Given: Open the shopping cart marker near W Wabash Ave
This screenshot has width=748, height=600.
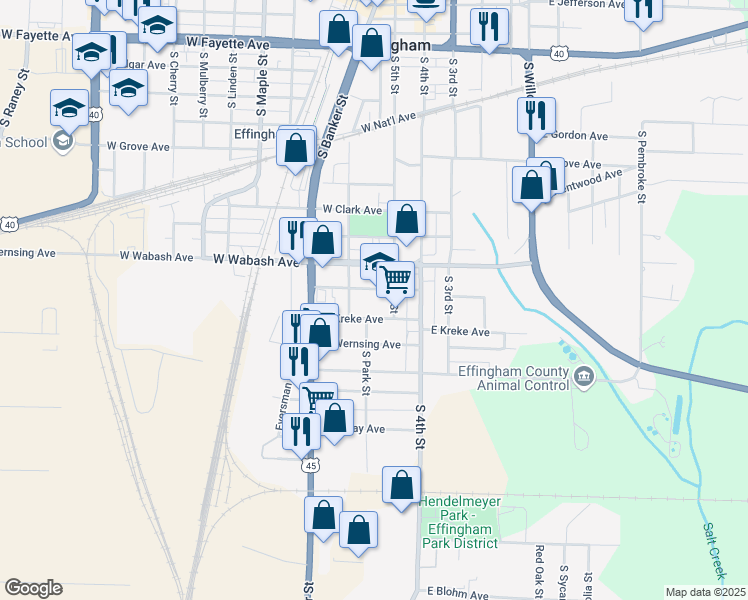Looking at the screenshot, I should coord(397,279).
